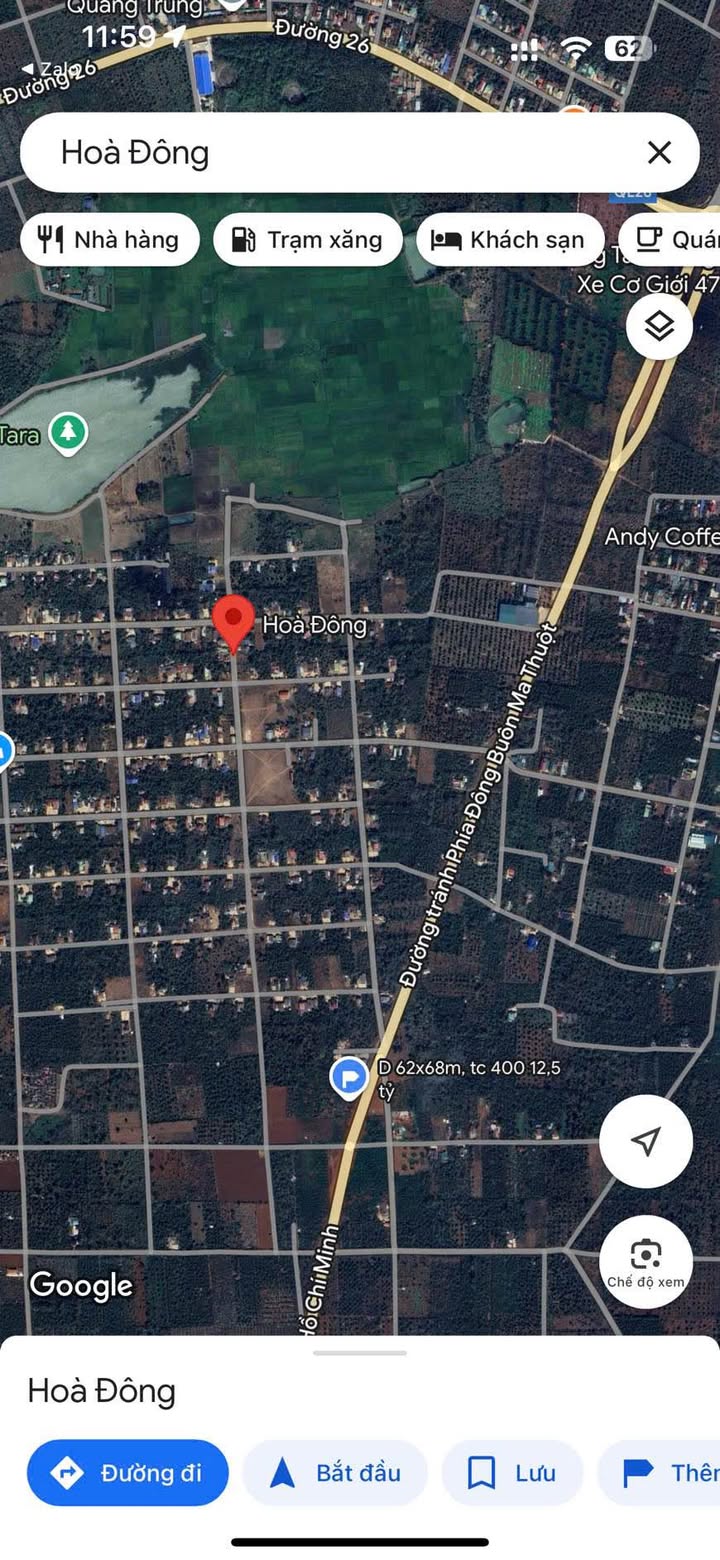Edit the Hoà Đông search field

[x=330, y=153]
